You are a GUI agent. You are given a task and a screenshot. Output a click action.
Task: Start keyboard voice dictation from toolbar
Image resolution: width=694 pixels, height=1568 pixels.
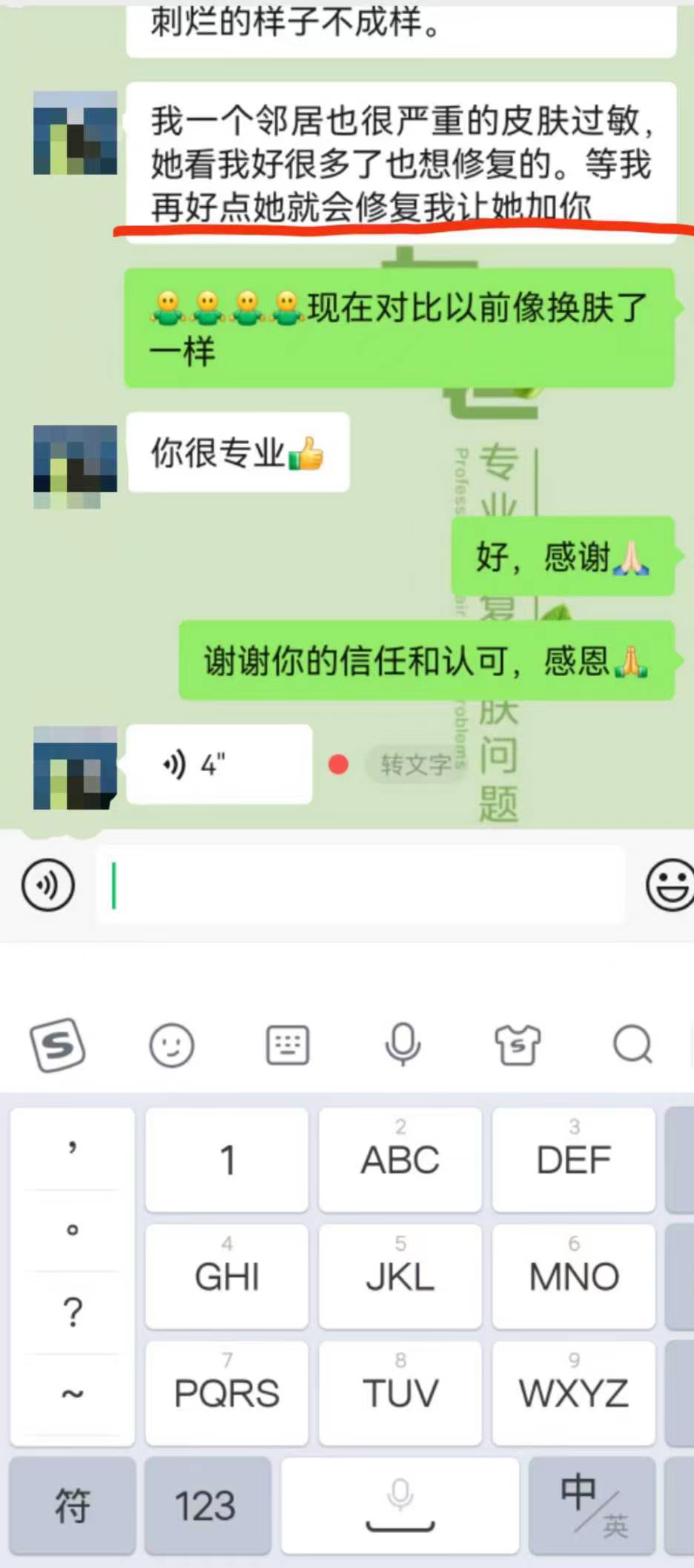[x=403, y=1045]
